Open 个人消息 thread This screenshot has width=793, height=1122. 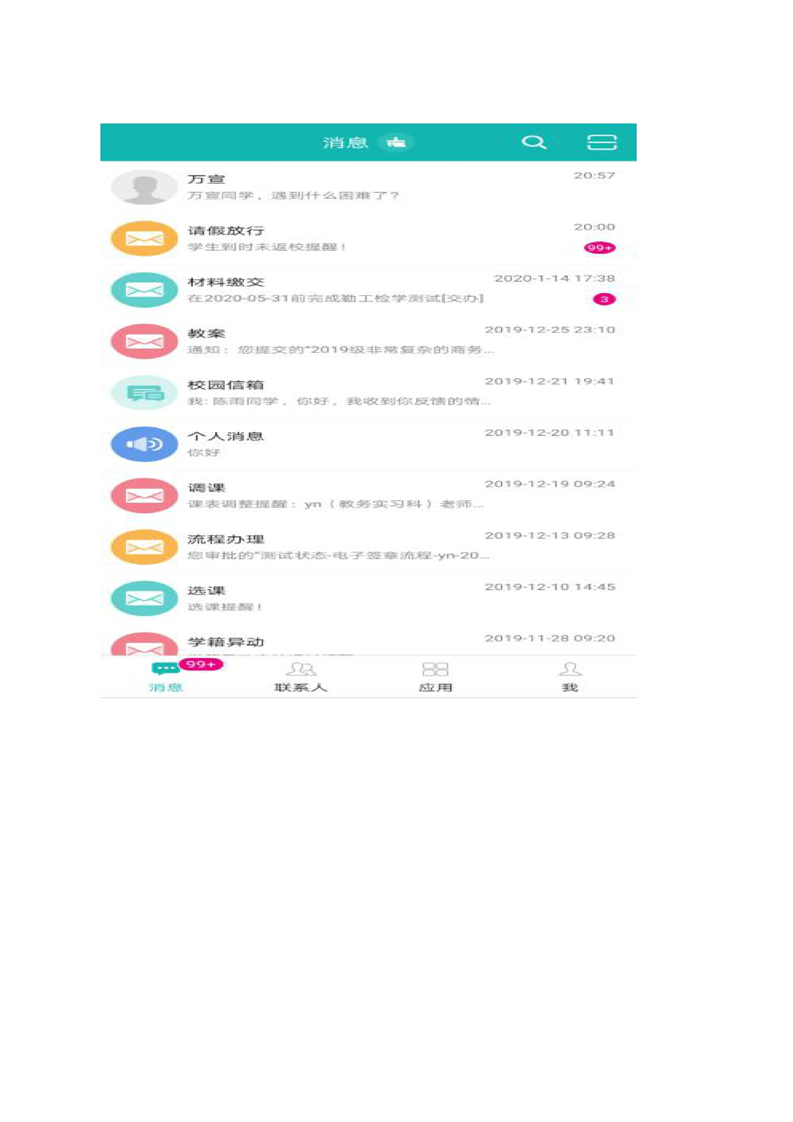click(x=368, y=444)
